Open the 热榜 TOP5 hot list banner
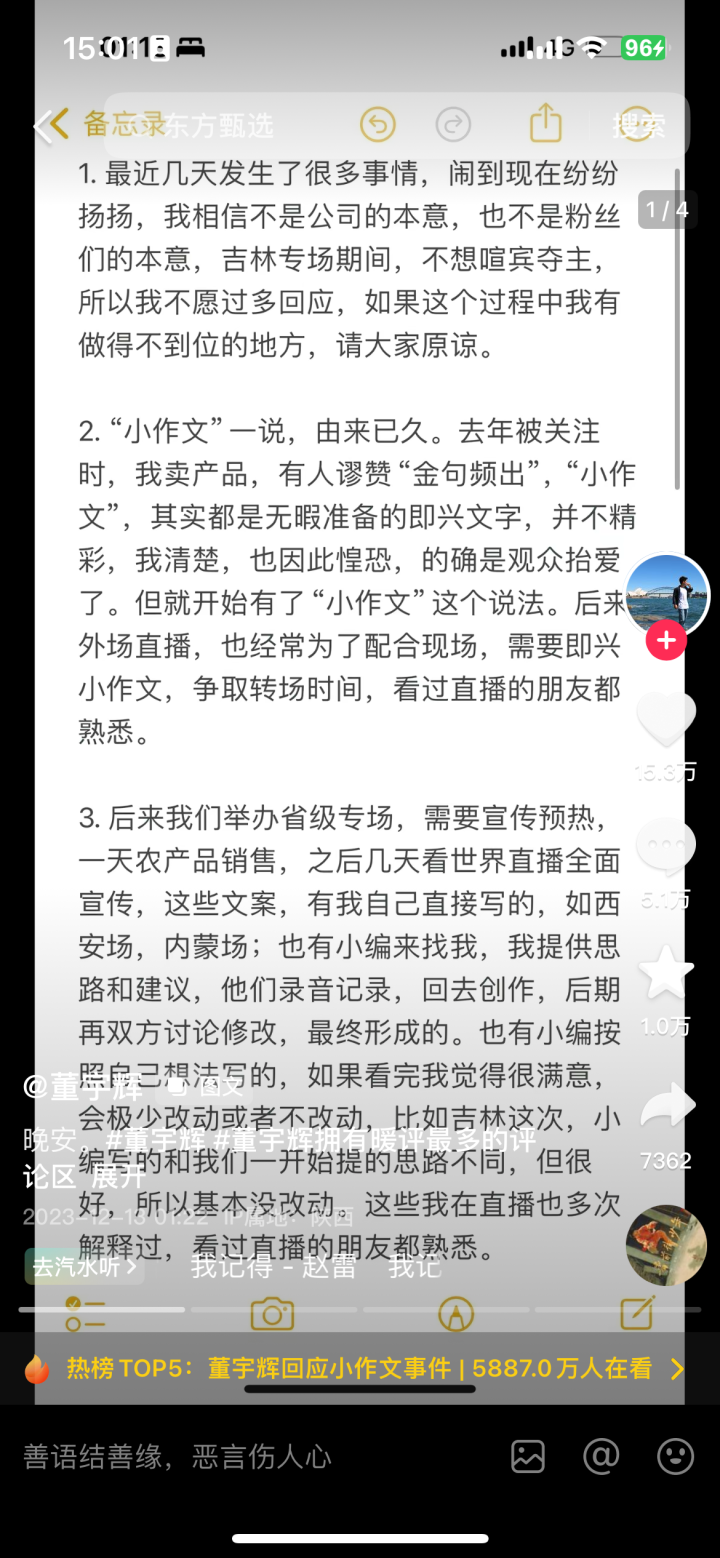Image resolution: width=720 pixels, height=1558 pixels. tap(360, 1368)
